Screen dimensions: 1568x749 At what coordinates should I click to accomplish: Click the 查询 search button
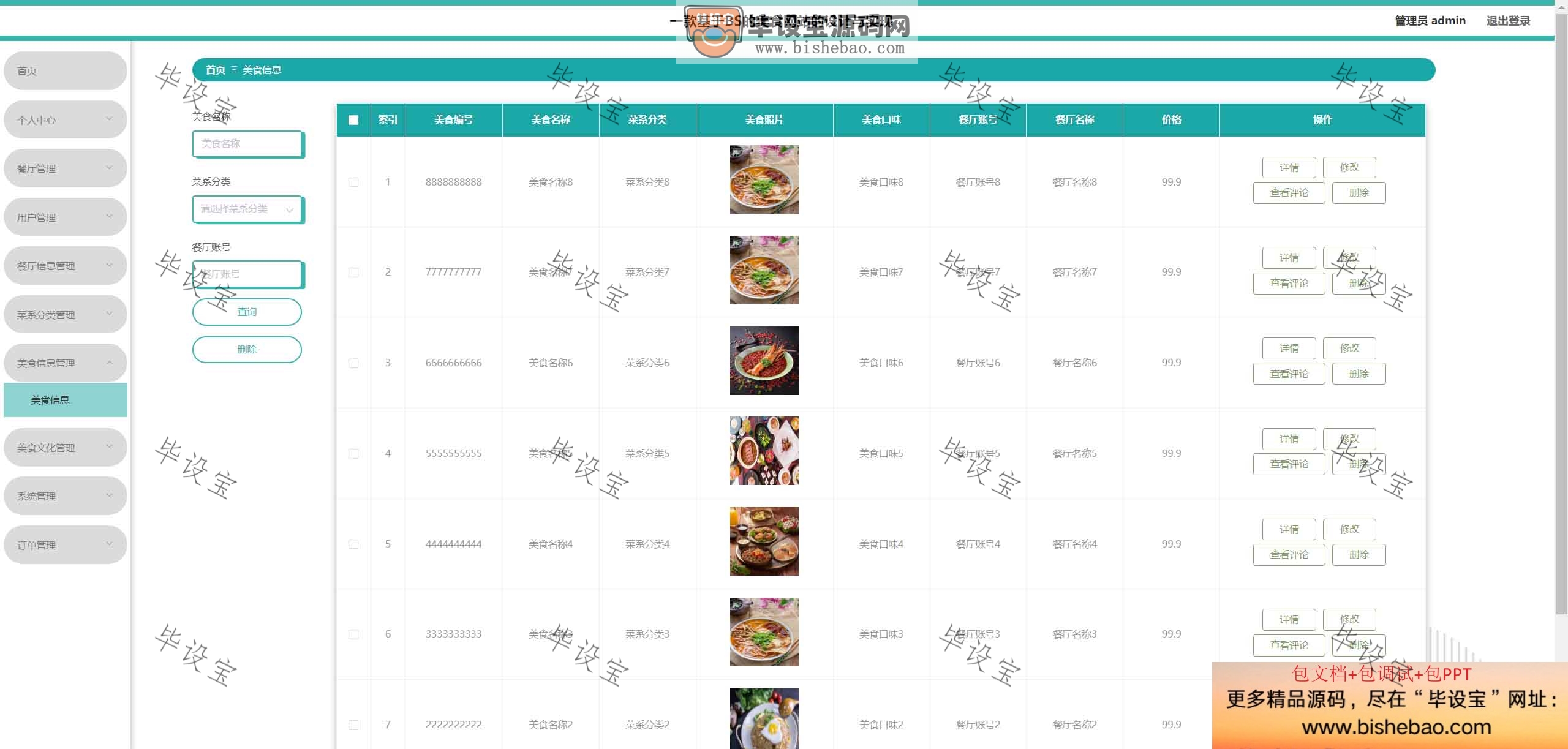coord(247,312)
